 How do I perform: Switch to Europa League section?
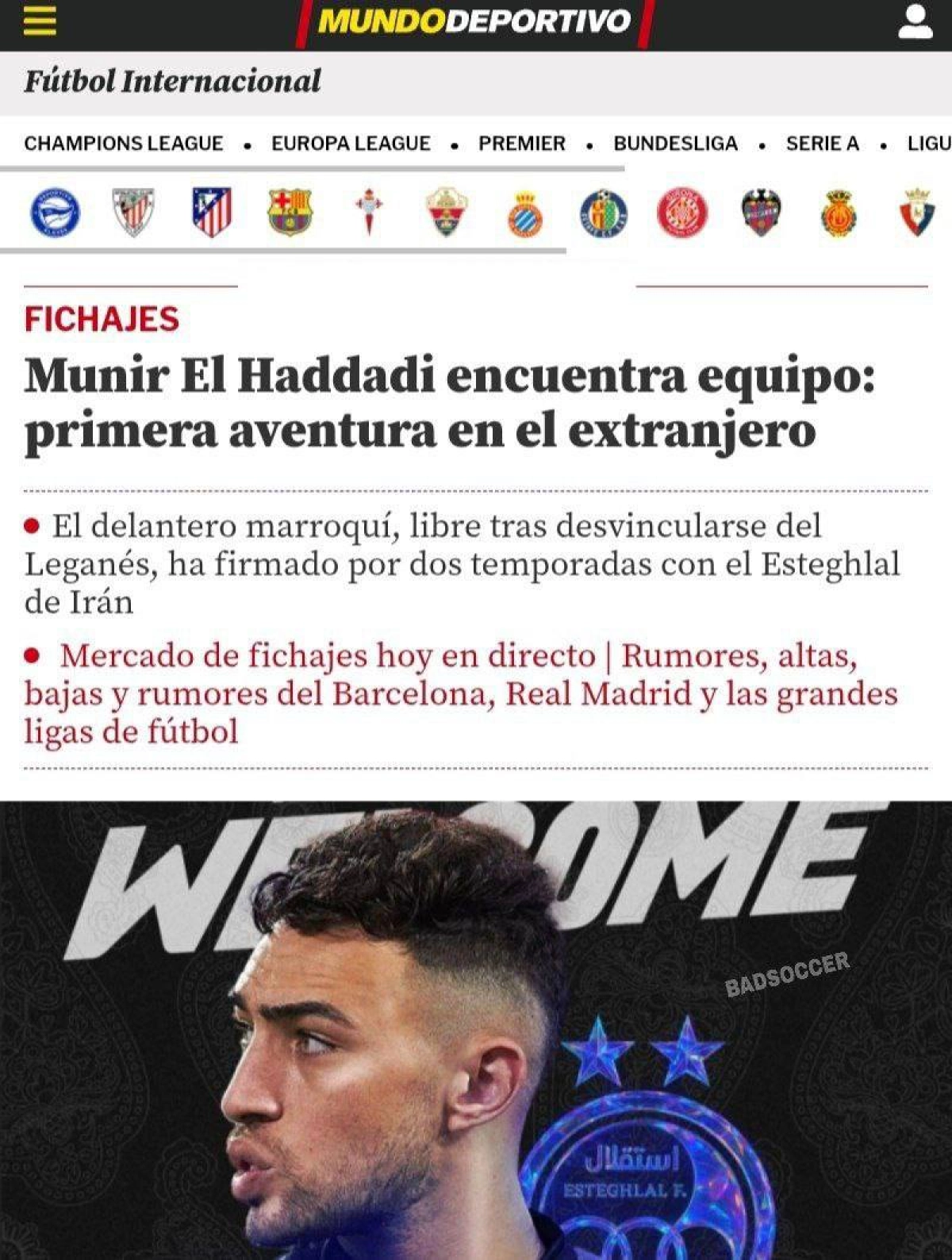351,144
